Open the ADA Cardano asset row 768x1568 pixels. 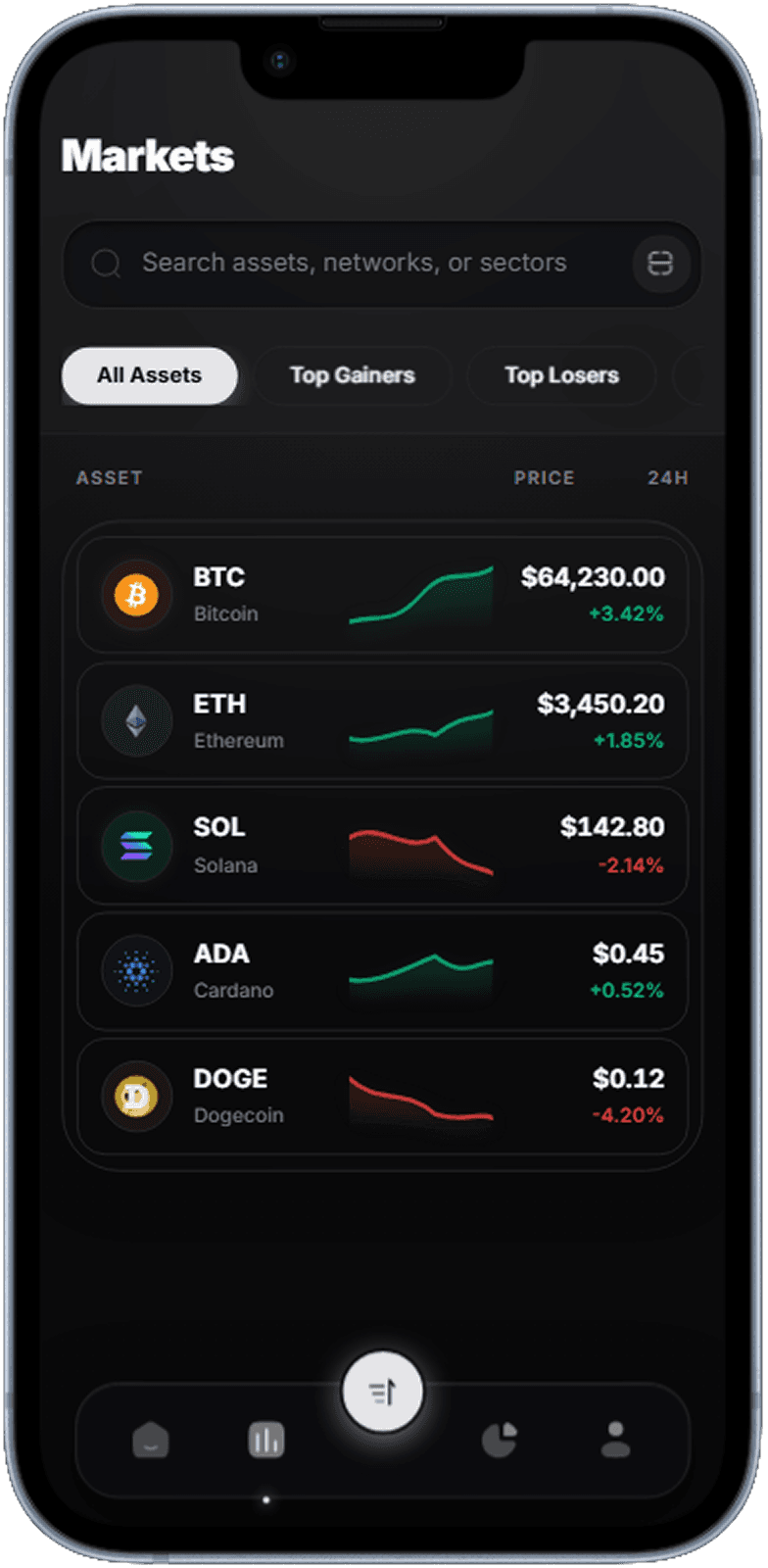[x=382, y=970]
